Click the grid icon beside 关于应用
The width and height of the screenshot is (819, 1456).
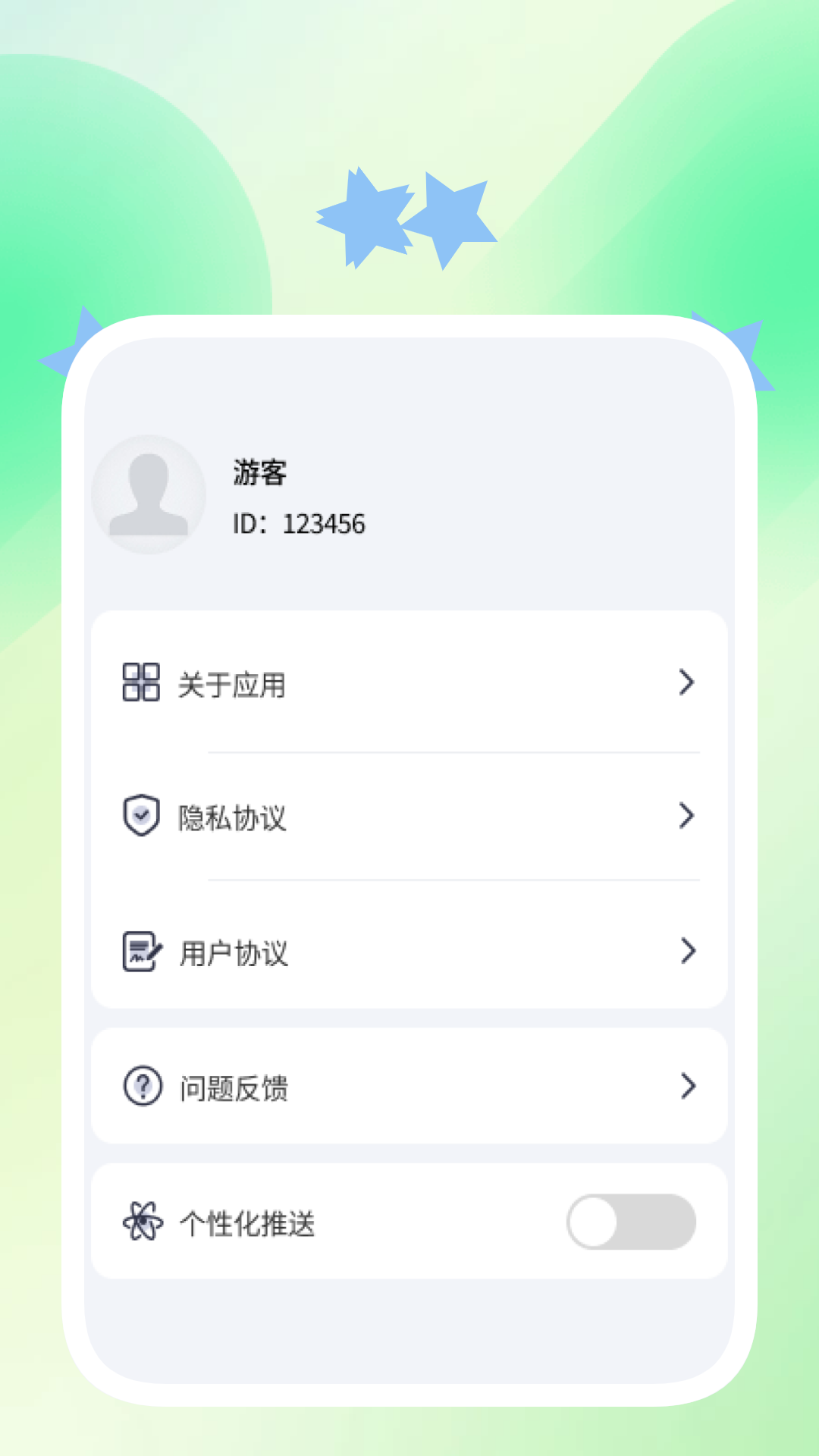pyautogui.click(x=140, y=682)
